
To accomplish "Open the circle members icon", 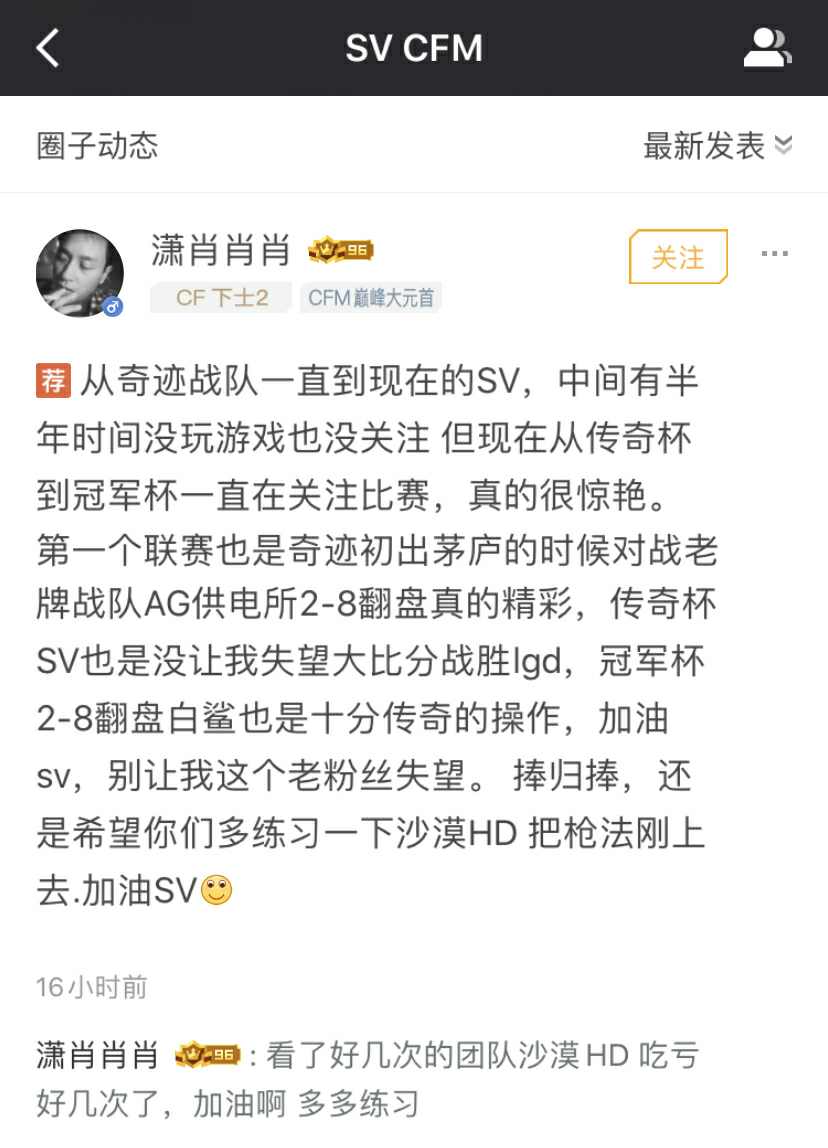I will [x=767, y=48].
